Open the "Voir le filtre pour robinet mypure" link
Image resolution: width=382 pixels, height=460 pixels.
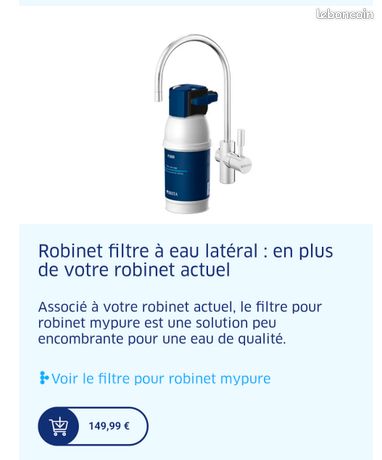(155, 379)
